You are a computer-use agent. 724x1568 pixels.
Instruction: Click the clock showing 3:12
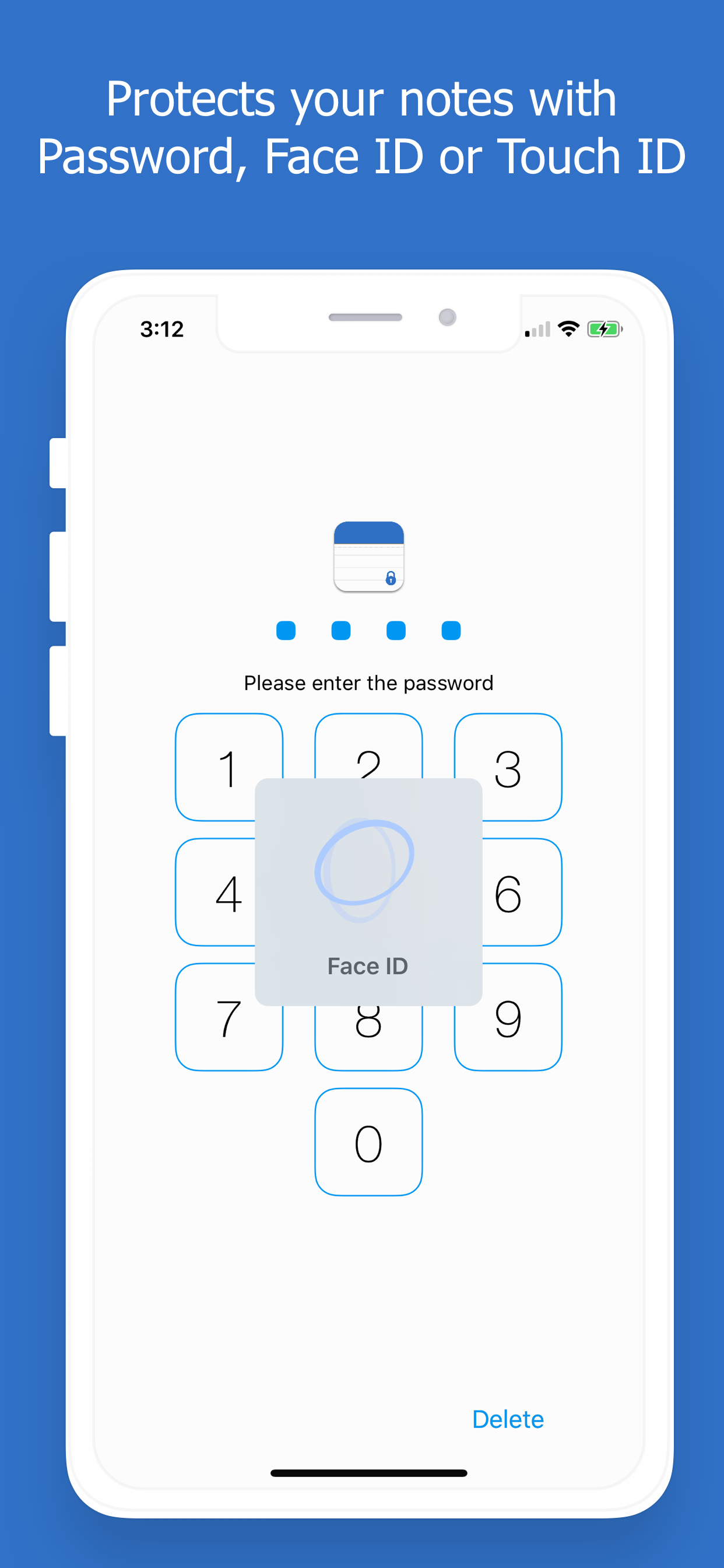pyautogui.click(x=163, y=328)
